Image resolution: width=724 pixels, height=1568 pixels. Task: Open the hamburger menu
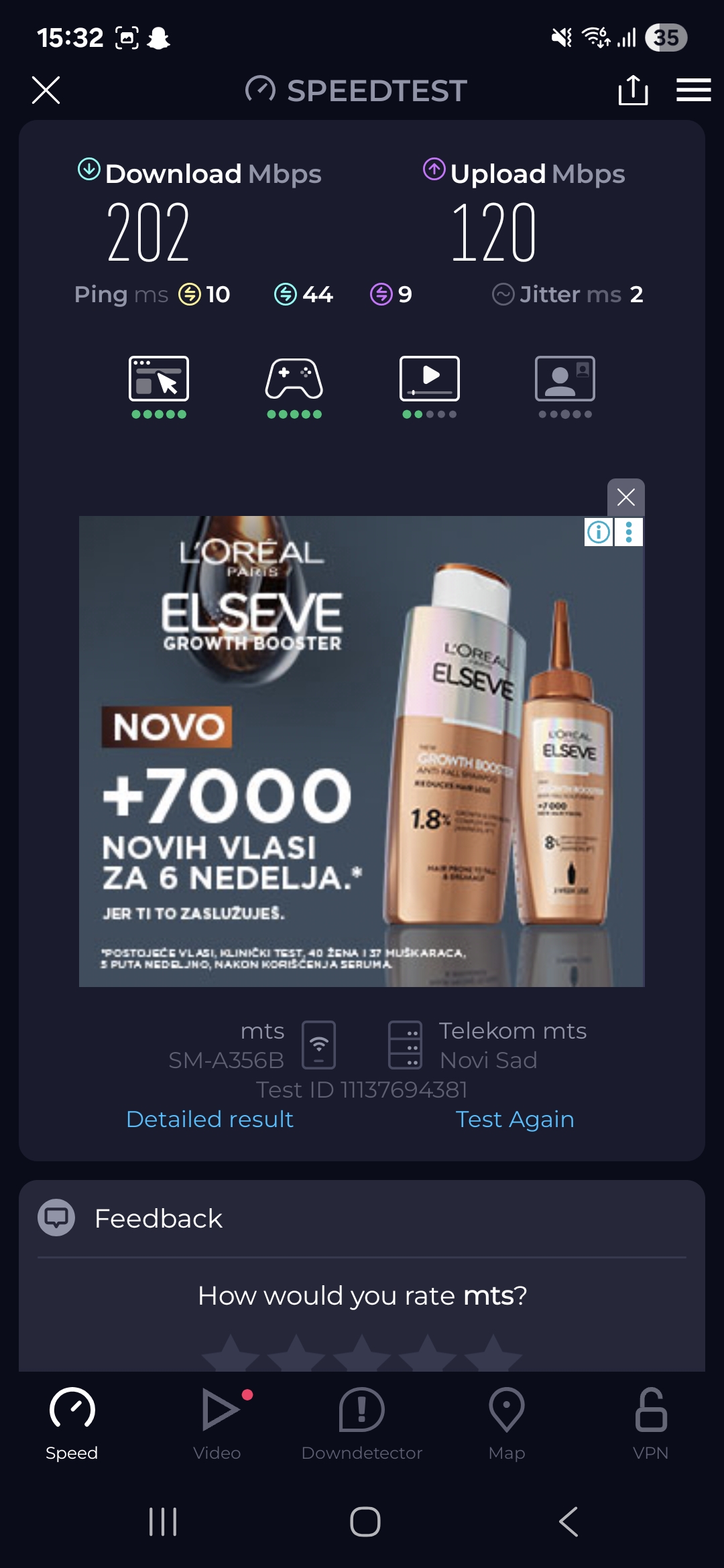[x=693, y=90]
